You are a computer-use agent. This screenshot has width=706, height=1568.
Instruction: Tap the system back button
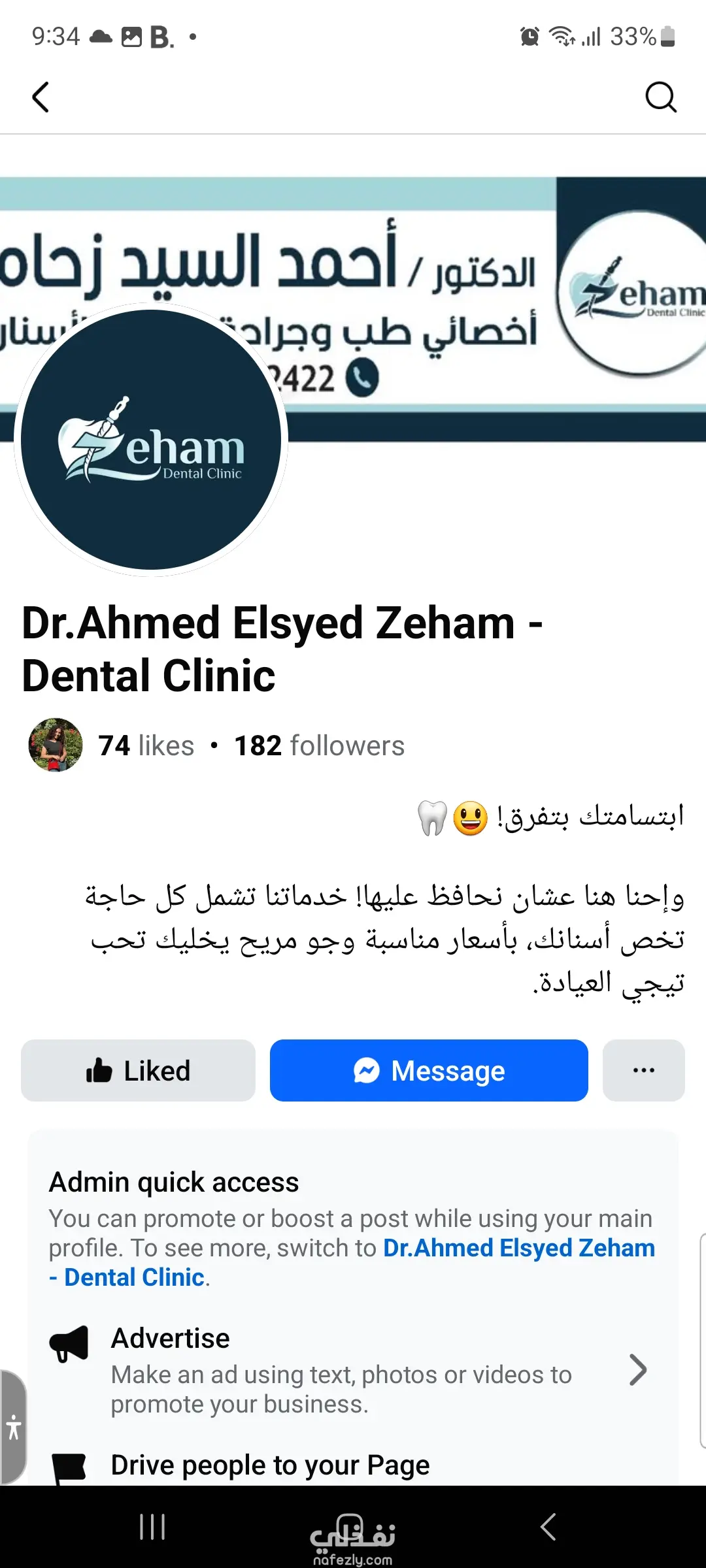coord(548,1527)
